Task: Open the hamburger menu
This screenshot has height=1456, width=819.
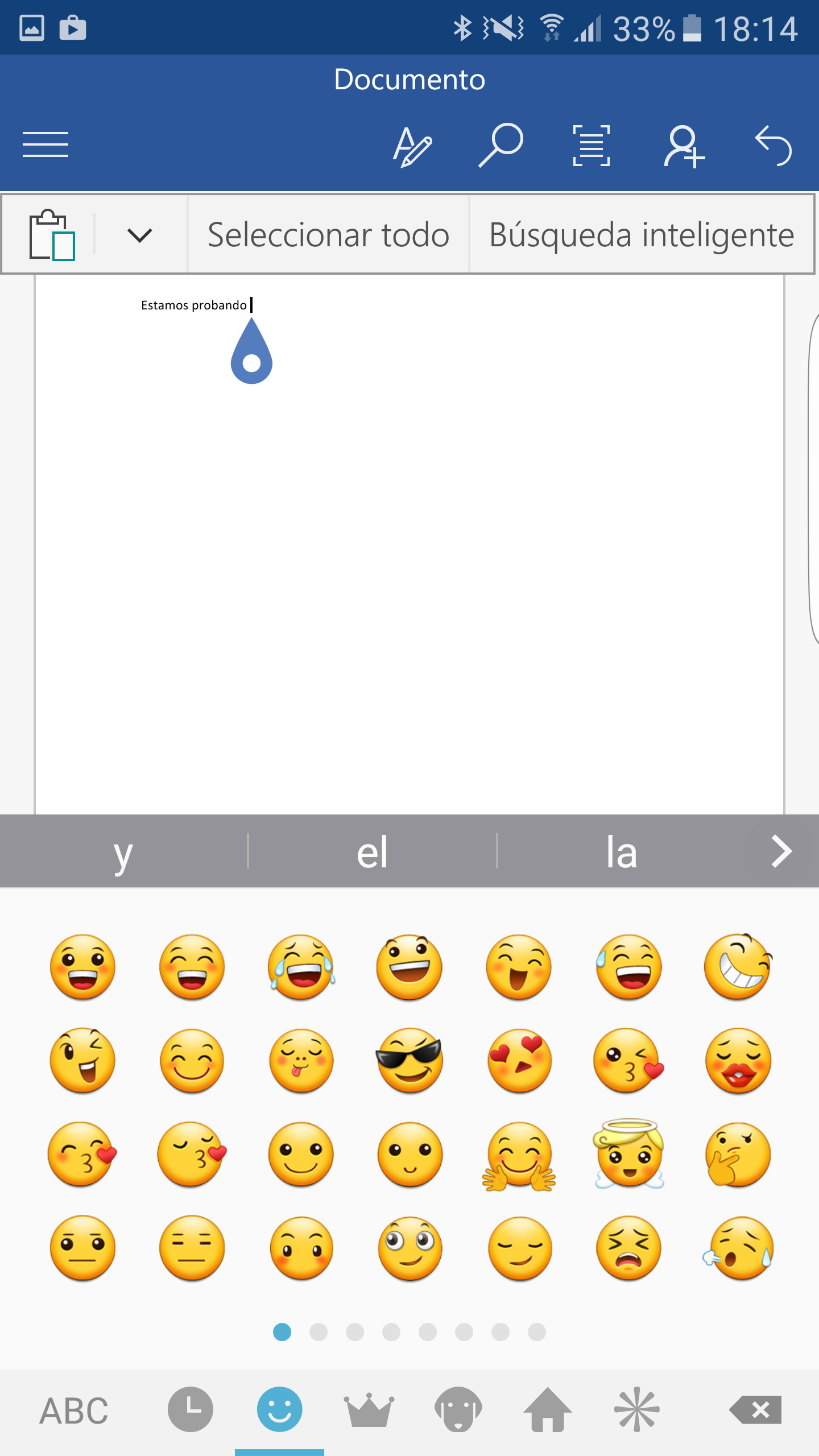Action: 45,144
